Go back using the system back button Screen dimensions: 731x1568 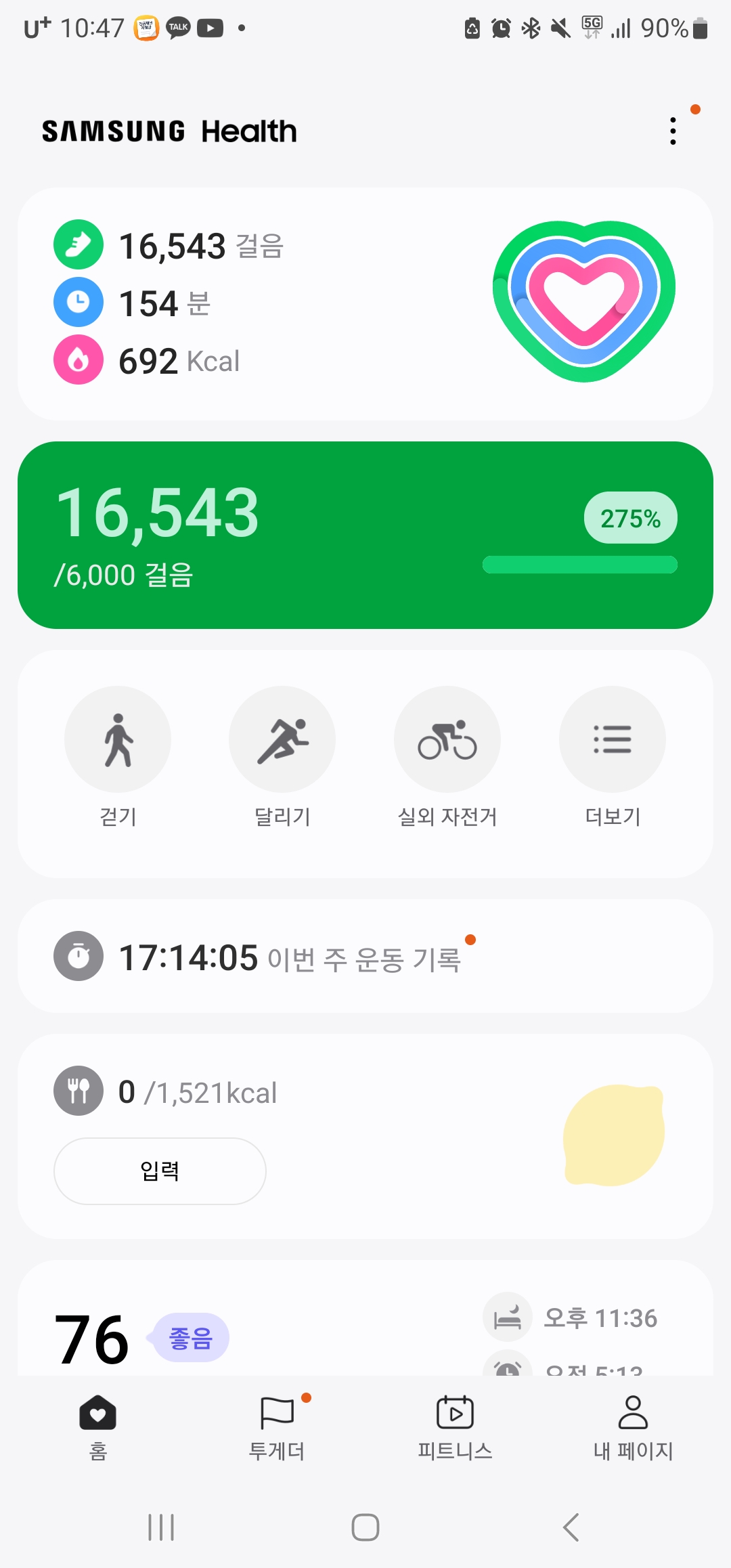click(571, 1527)
